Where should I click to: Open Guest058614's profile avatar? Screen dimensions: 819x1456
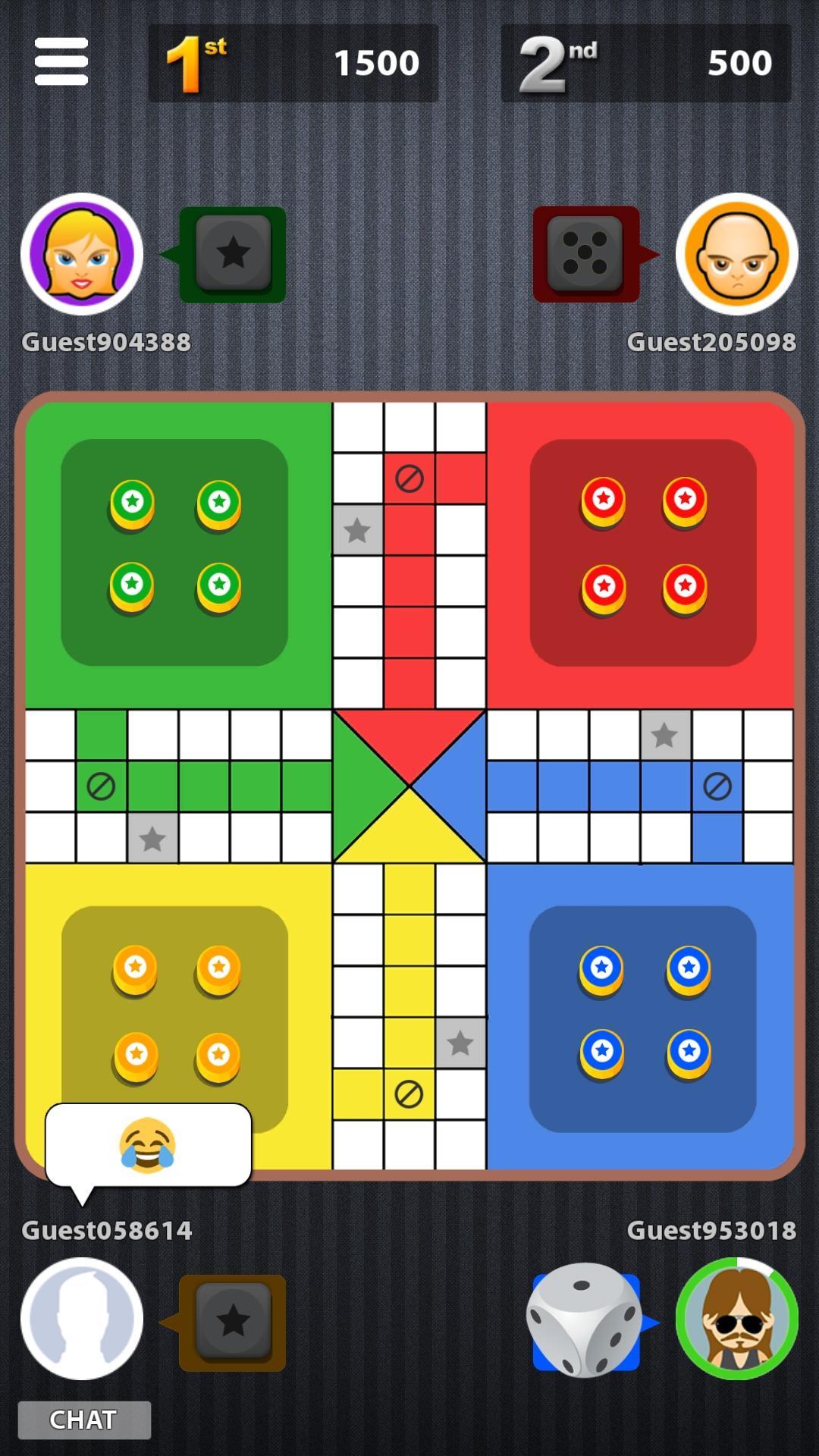[82, 1319]
